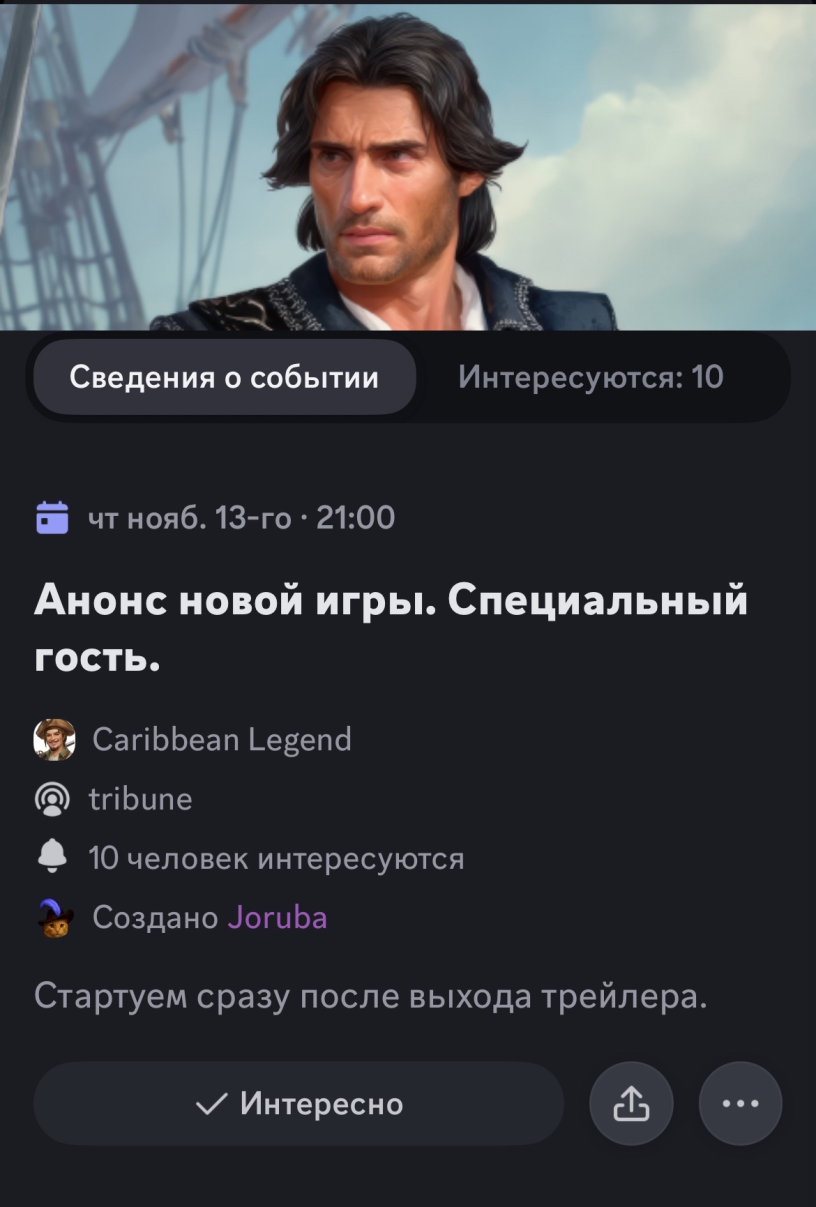Open the tribune stage channel

click(x=140, y=798)
